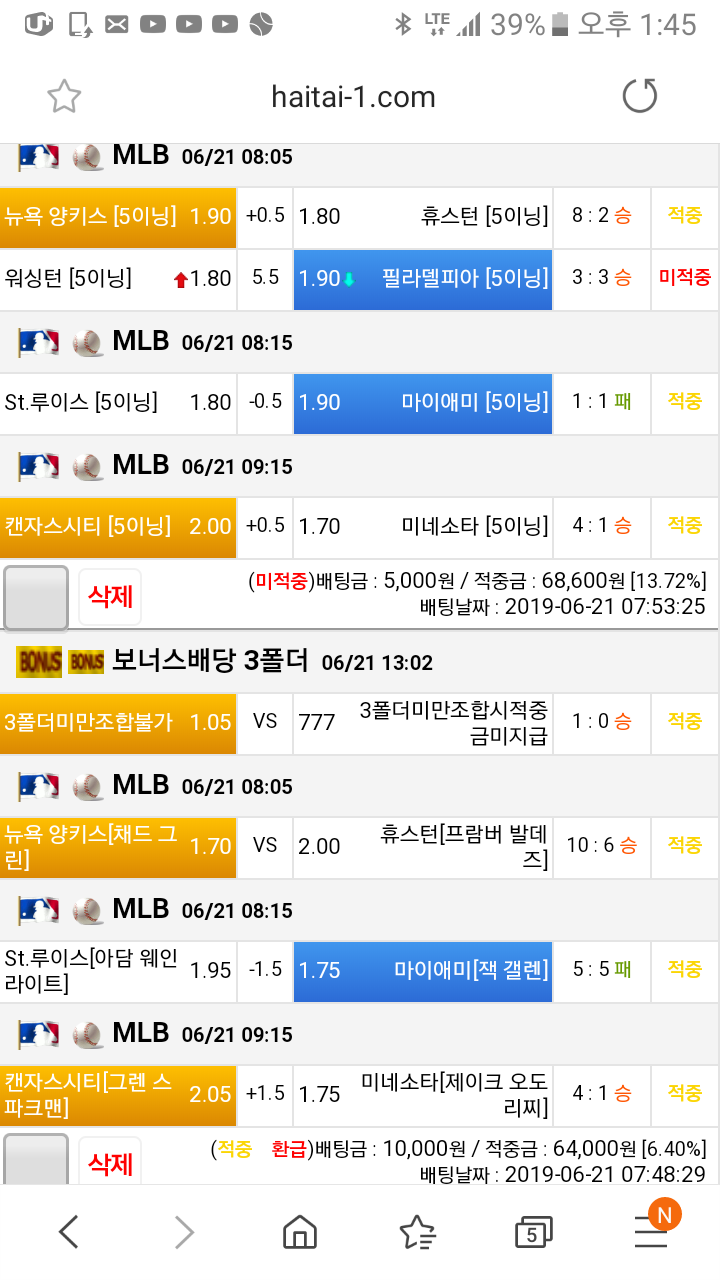Delete the 10,000원 bet slip

[x=110, y=1162]
